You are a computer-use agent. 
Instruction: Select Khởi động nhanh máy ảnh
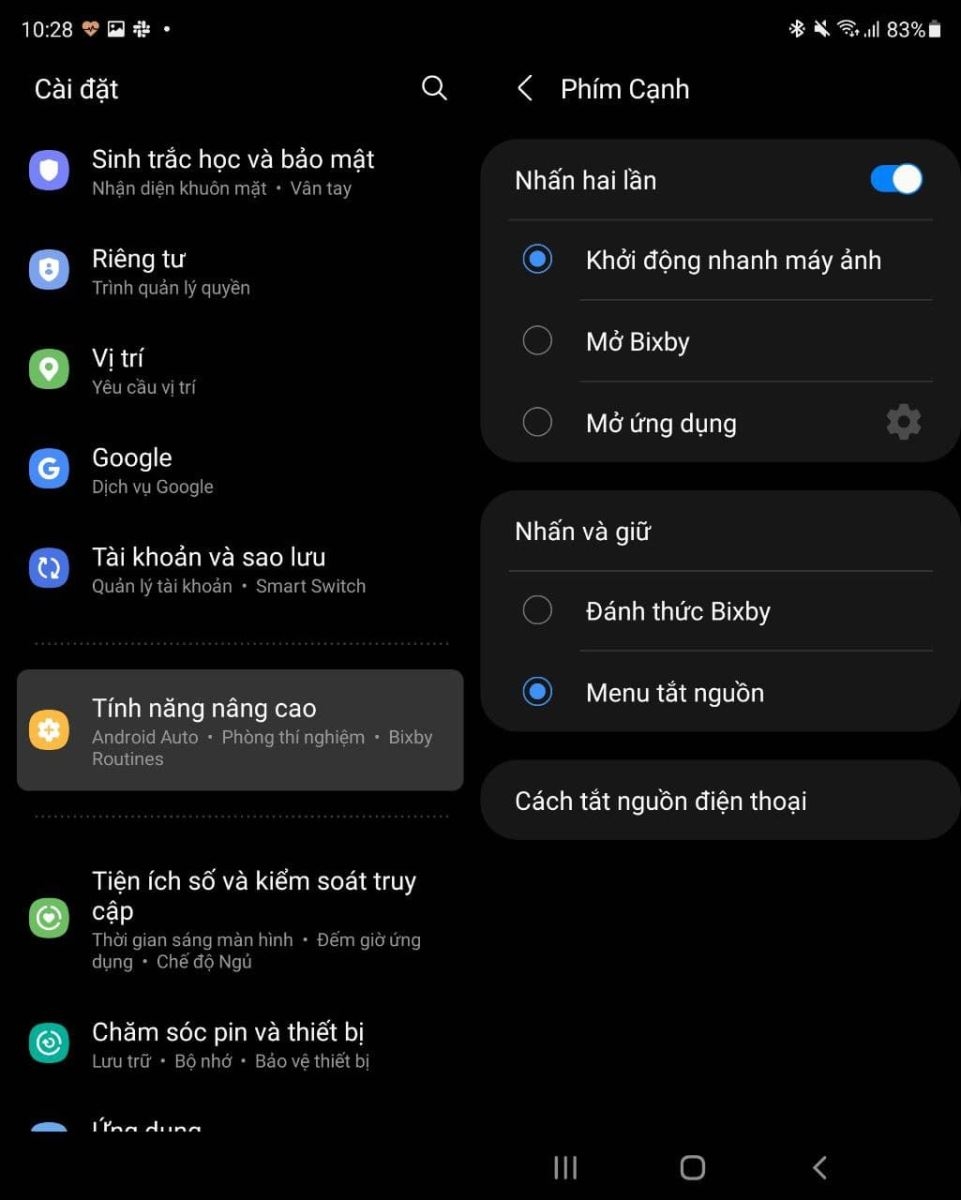coord(537,260)
